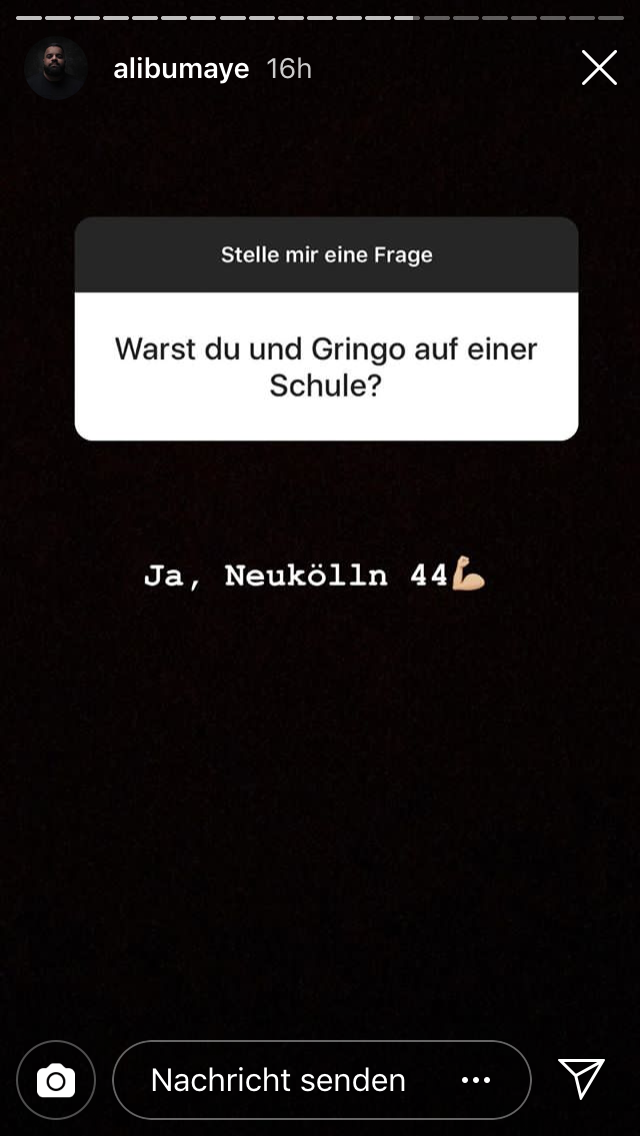
Task: Open alibumaye's profile picture
Action: (56, 68)
